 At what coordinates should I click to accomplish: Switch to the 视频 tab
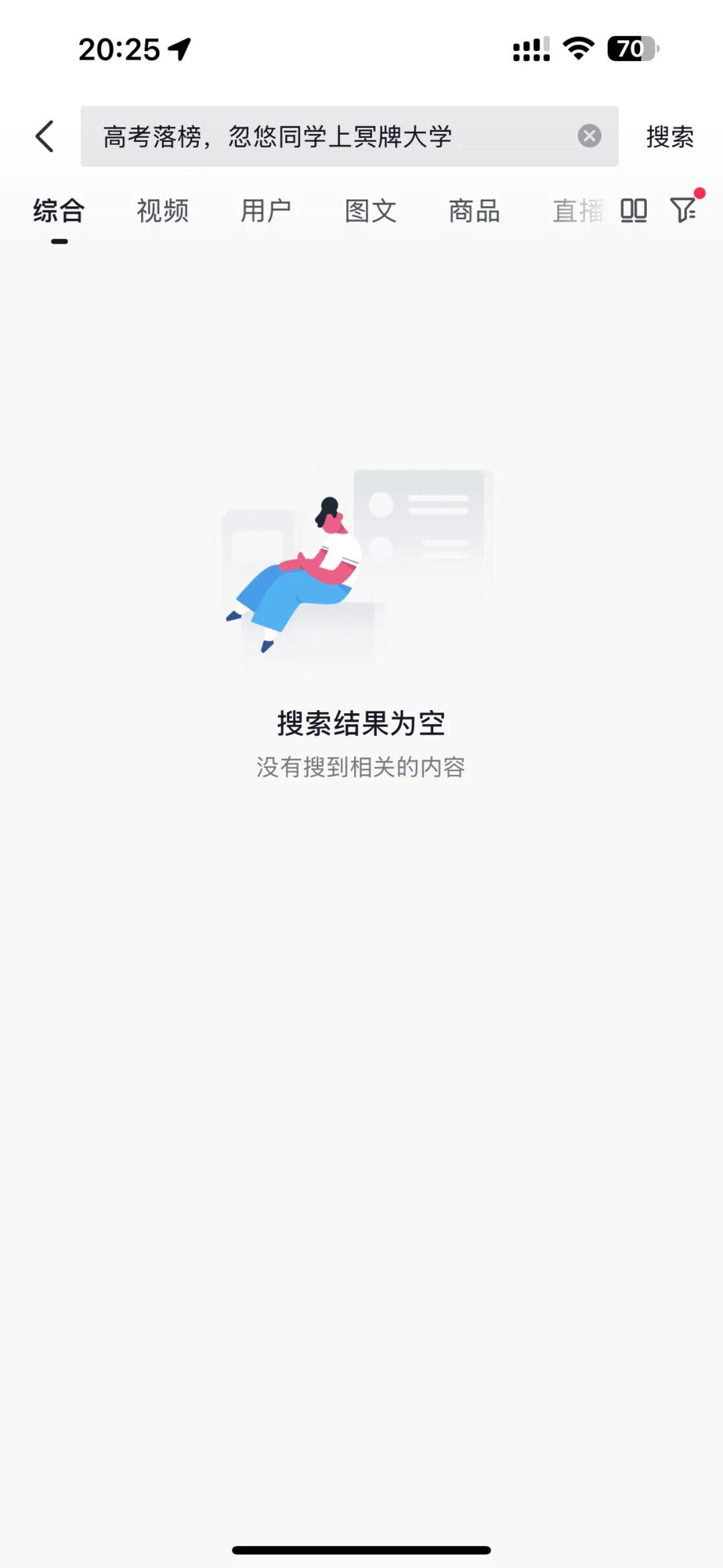tap(163, 211)
